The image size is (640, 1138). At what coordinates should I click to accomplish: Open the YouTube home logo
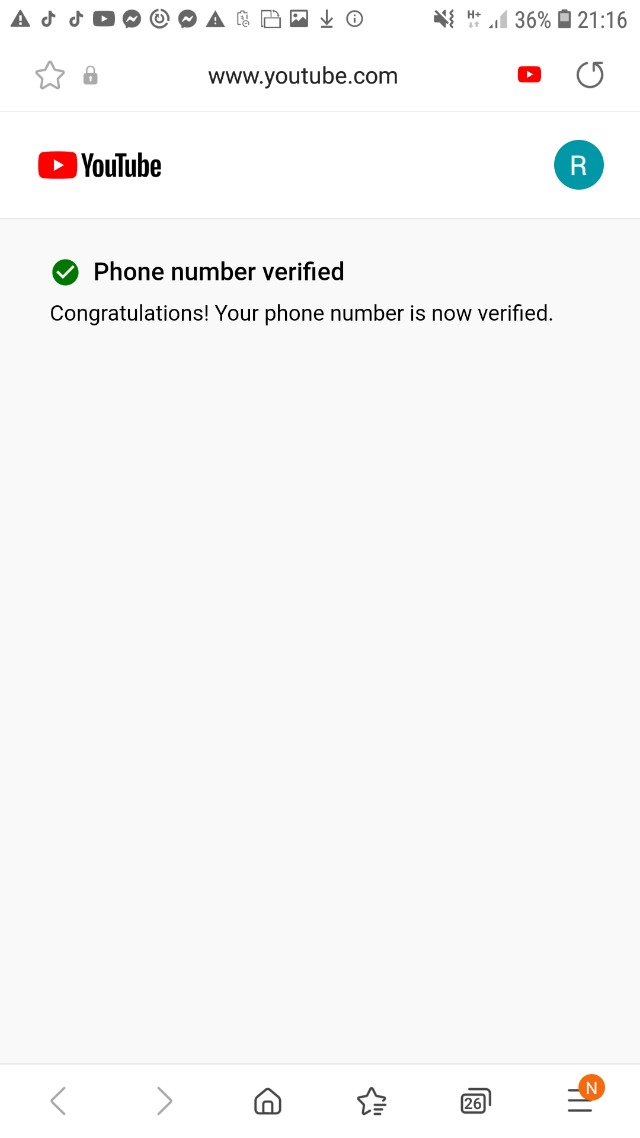tap(100, 166)
